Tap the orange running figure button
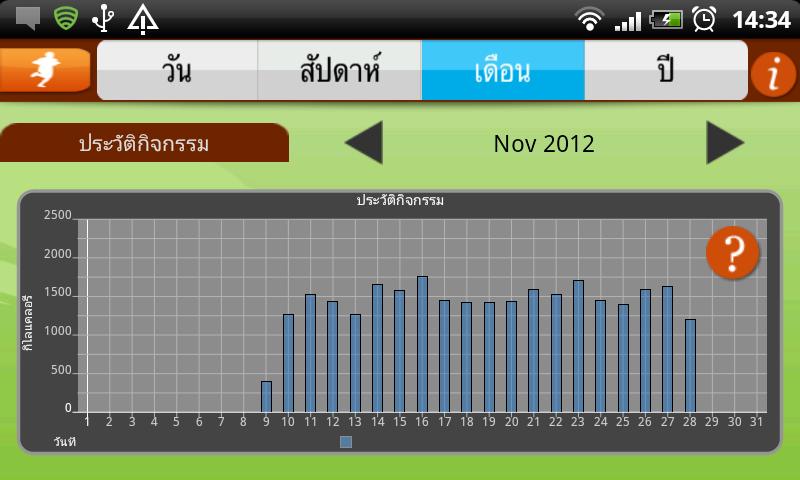This screenshot has height=480, width=800. click(x=45, y=70)
